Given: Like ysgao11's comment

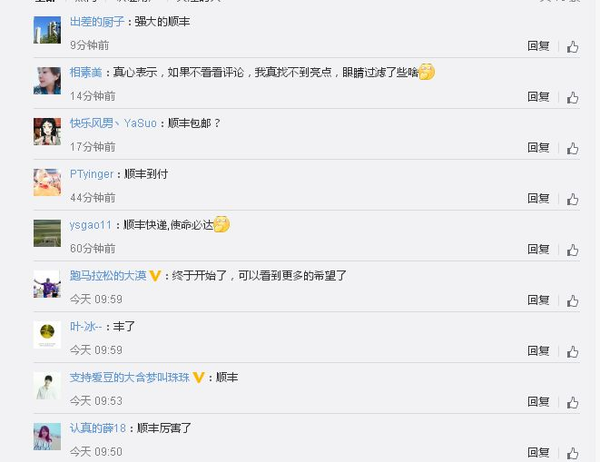Looking at the screenshot, I should pyautogui.click(x=573, y=249).
